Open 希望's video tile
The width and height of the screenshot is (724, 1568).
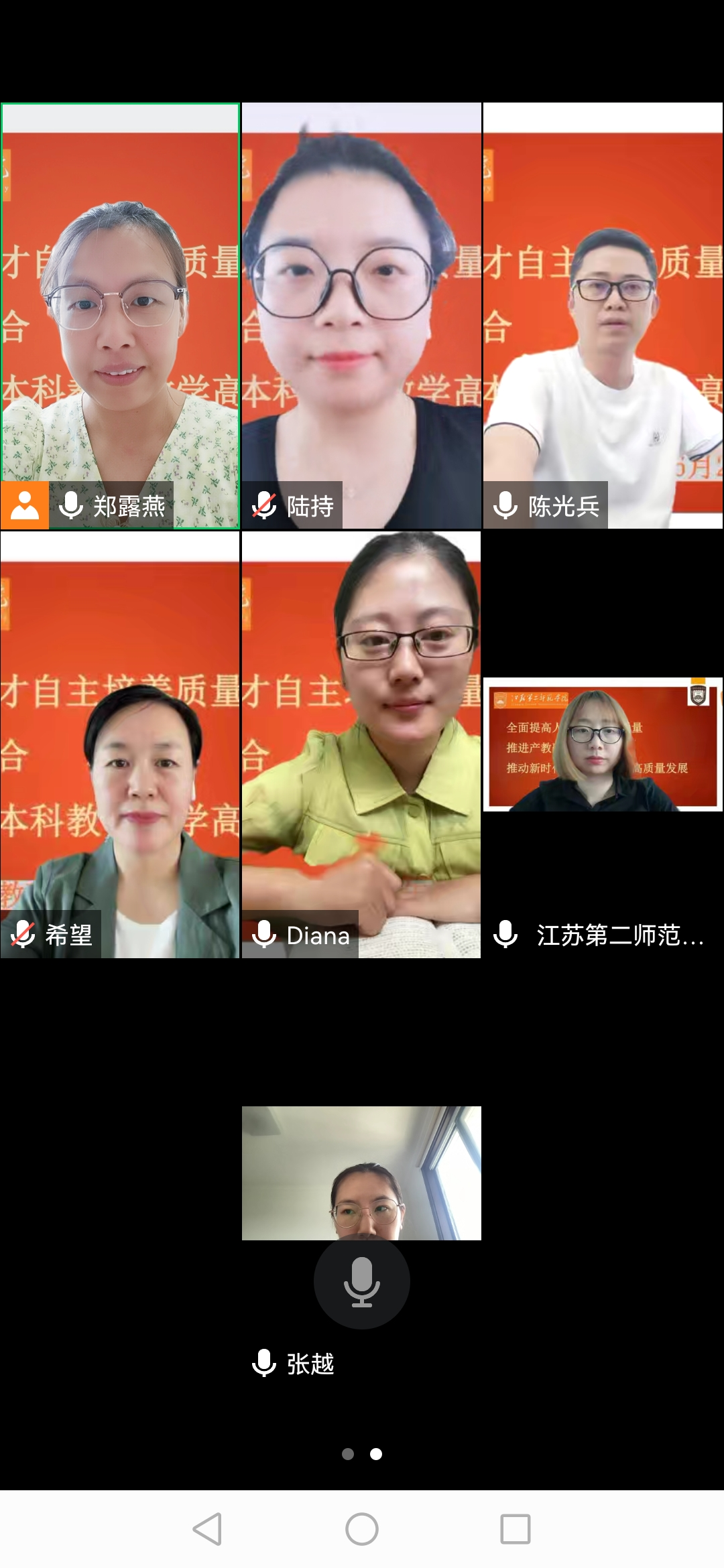click(x=120, y=744)
